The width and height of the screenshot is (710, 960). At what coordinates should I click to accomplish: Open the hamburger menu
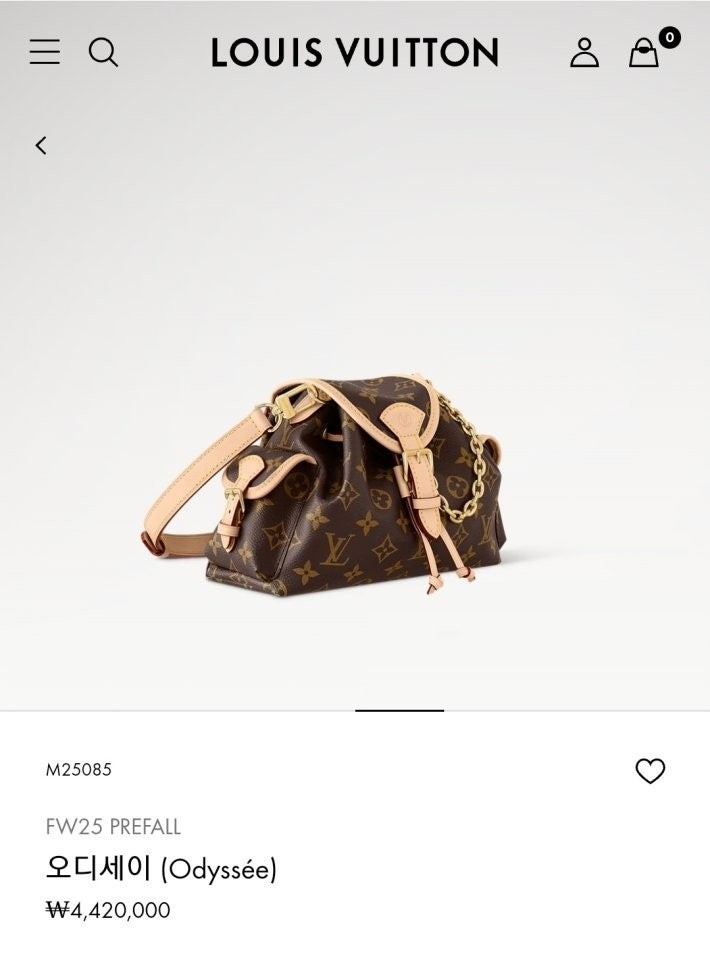coord(45,52)
